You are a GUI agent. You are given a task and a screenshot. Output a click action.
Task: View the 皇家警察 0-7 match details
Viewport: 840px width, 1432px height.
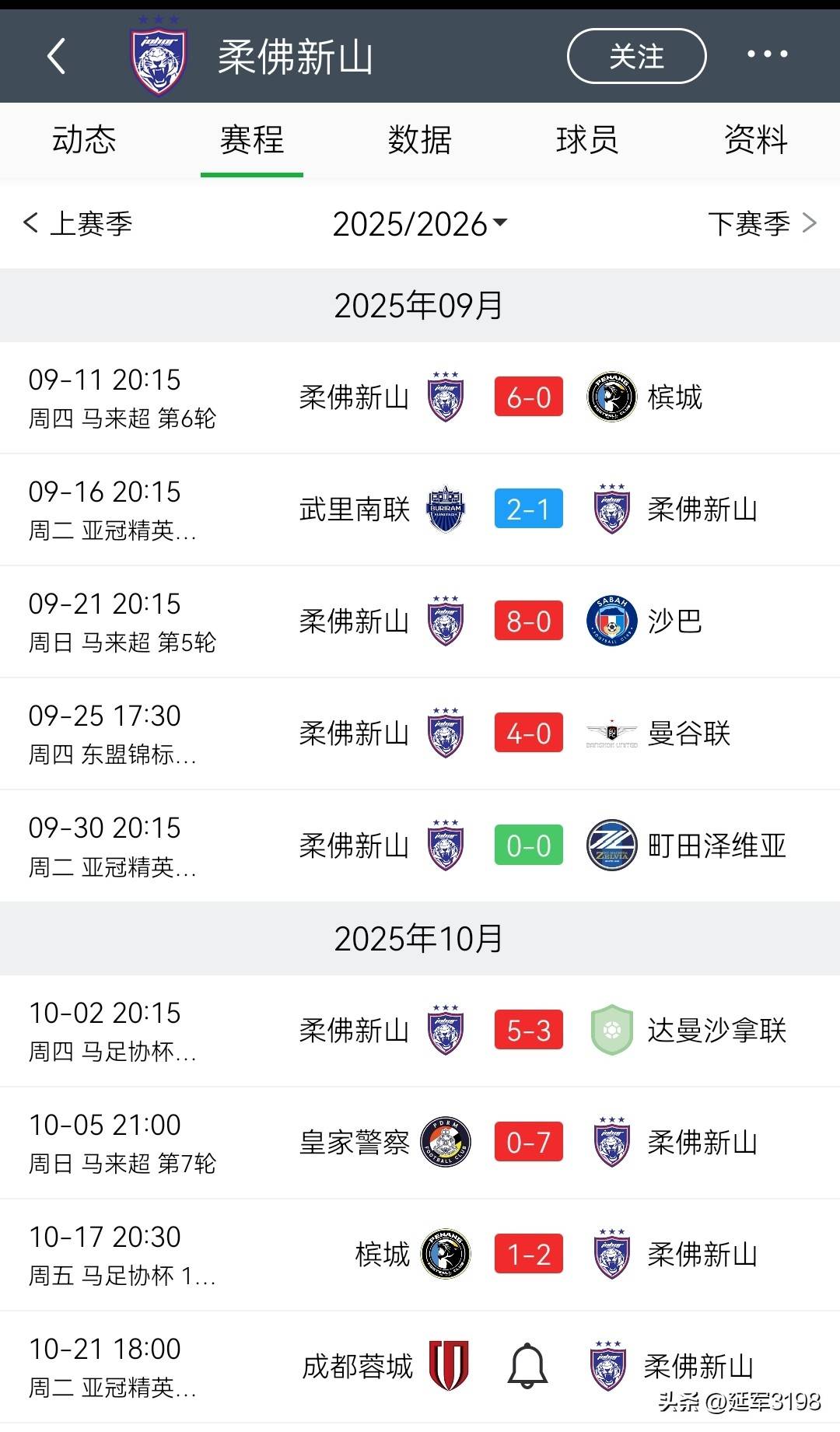(420, 1143)
